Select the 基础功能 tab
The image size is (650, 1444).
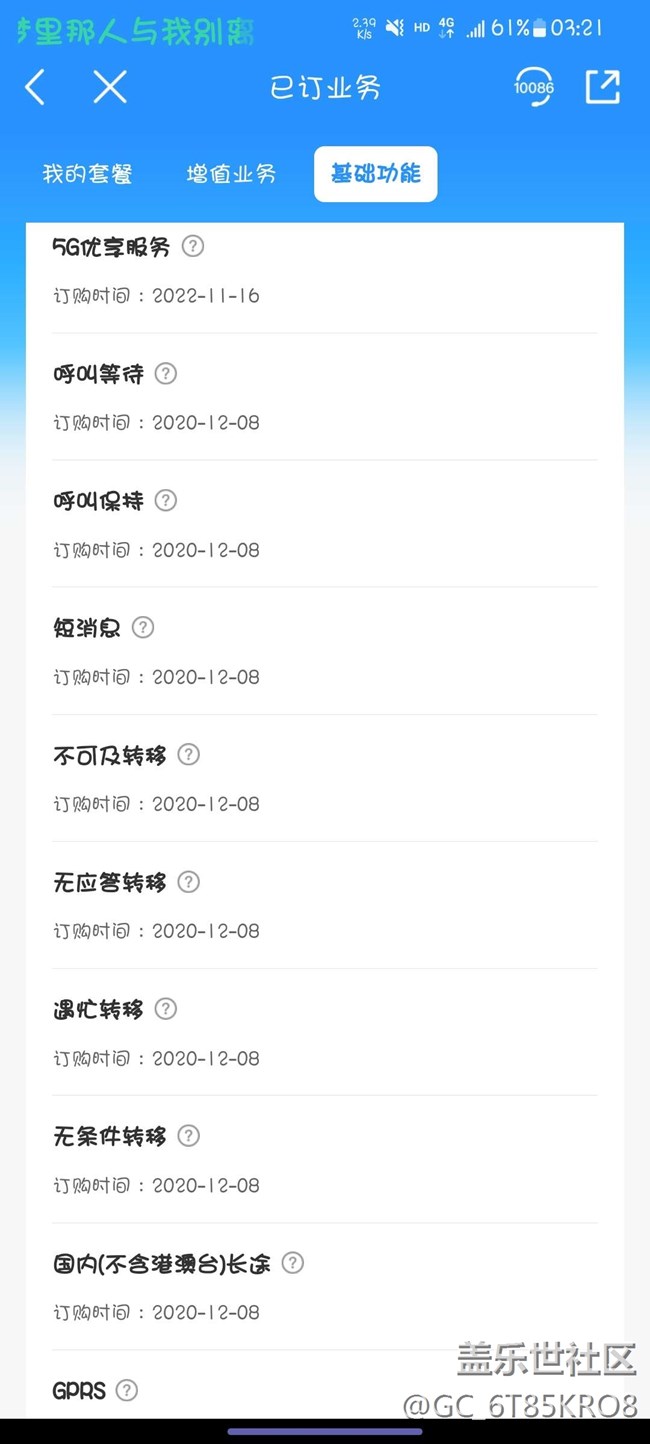(x=376, y=174)
